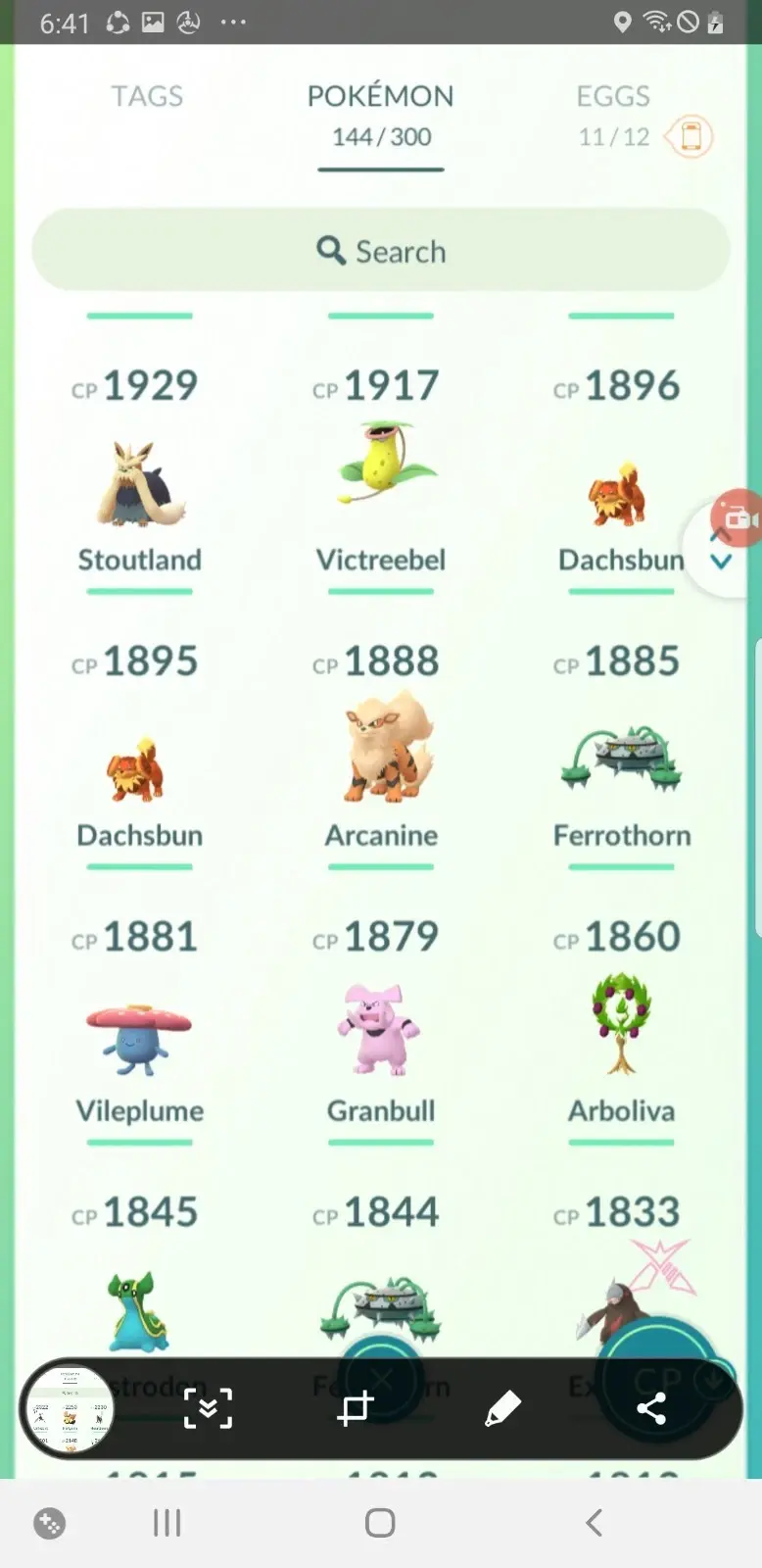Image resolution: width=762 pixels, height=1568 pixels.
Task: Crop the captured screenshot
Action: click(x=356, y=1409)
